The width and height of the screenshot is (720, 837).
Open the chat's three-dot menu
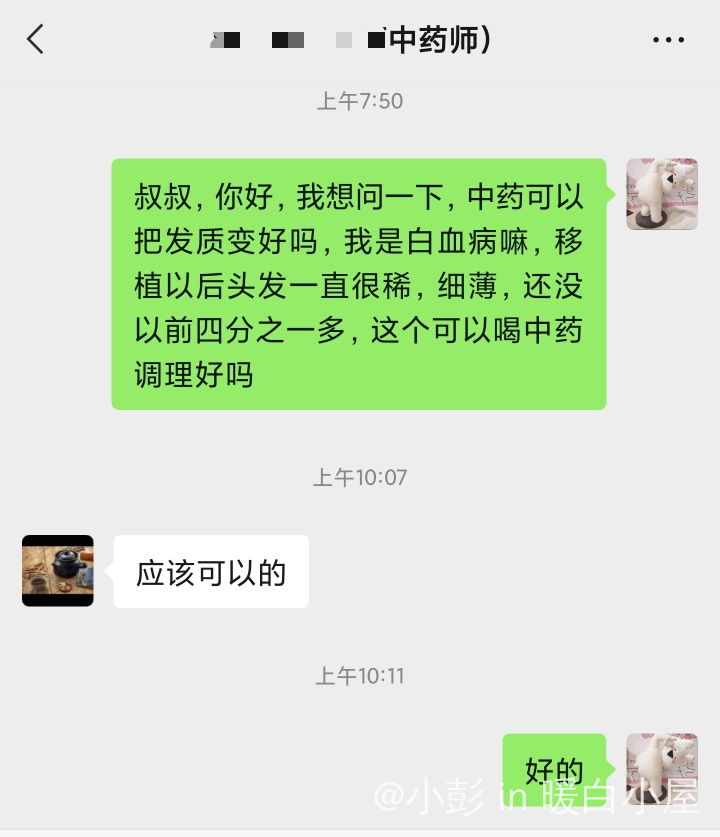(668, 40)
